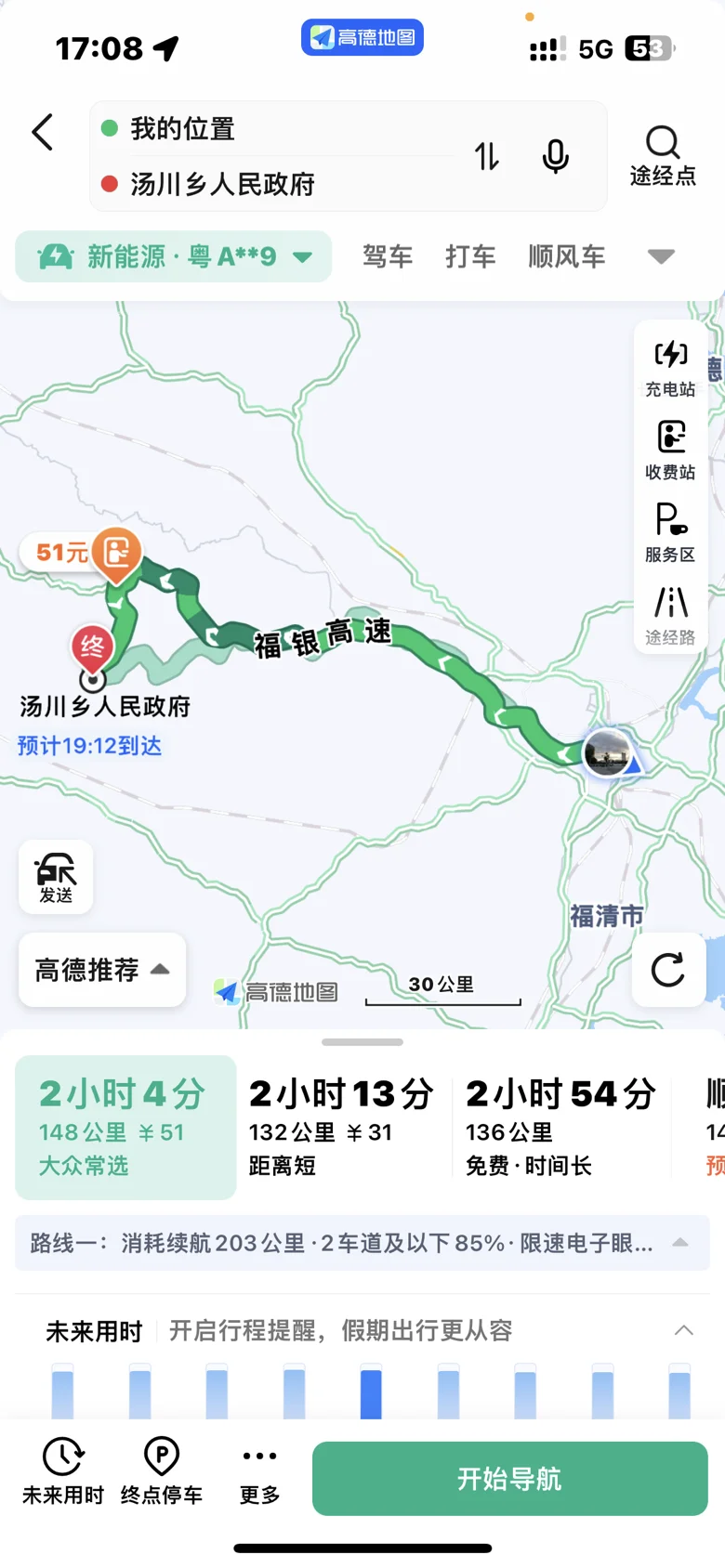Go back with the top-left arrow
The width and height of the screenshot is (725, 1568).
coord(43,132)
